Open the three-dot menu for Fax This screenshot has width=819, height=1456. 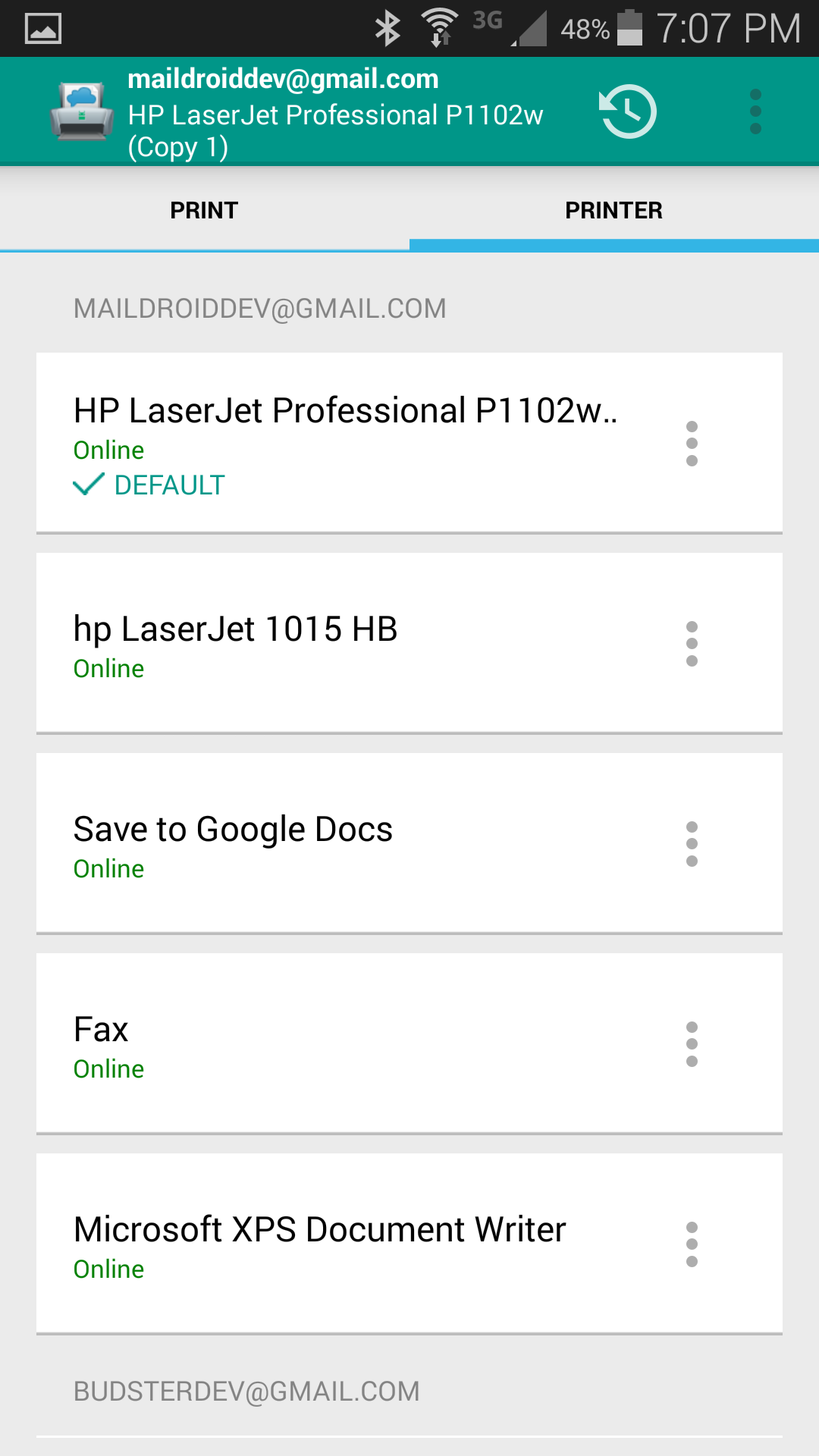(692, 1044)
